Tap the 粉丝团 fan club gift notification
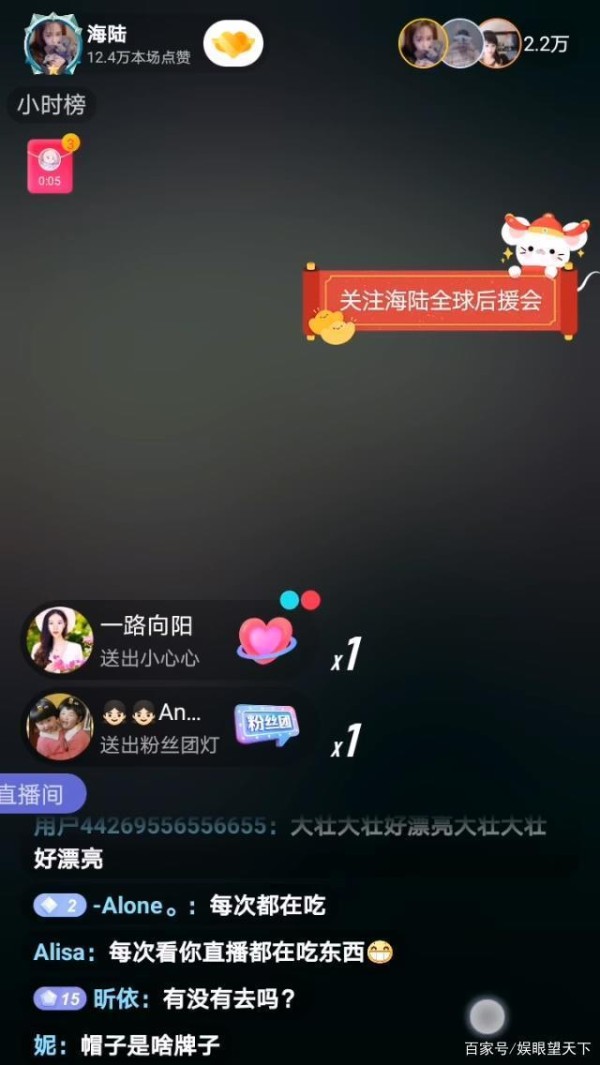 [162, 727]
